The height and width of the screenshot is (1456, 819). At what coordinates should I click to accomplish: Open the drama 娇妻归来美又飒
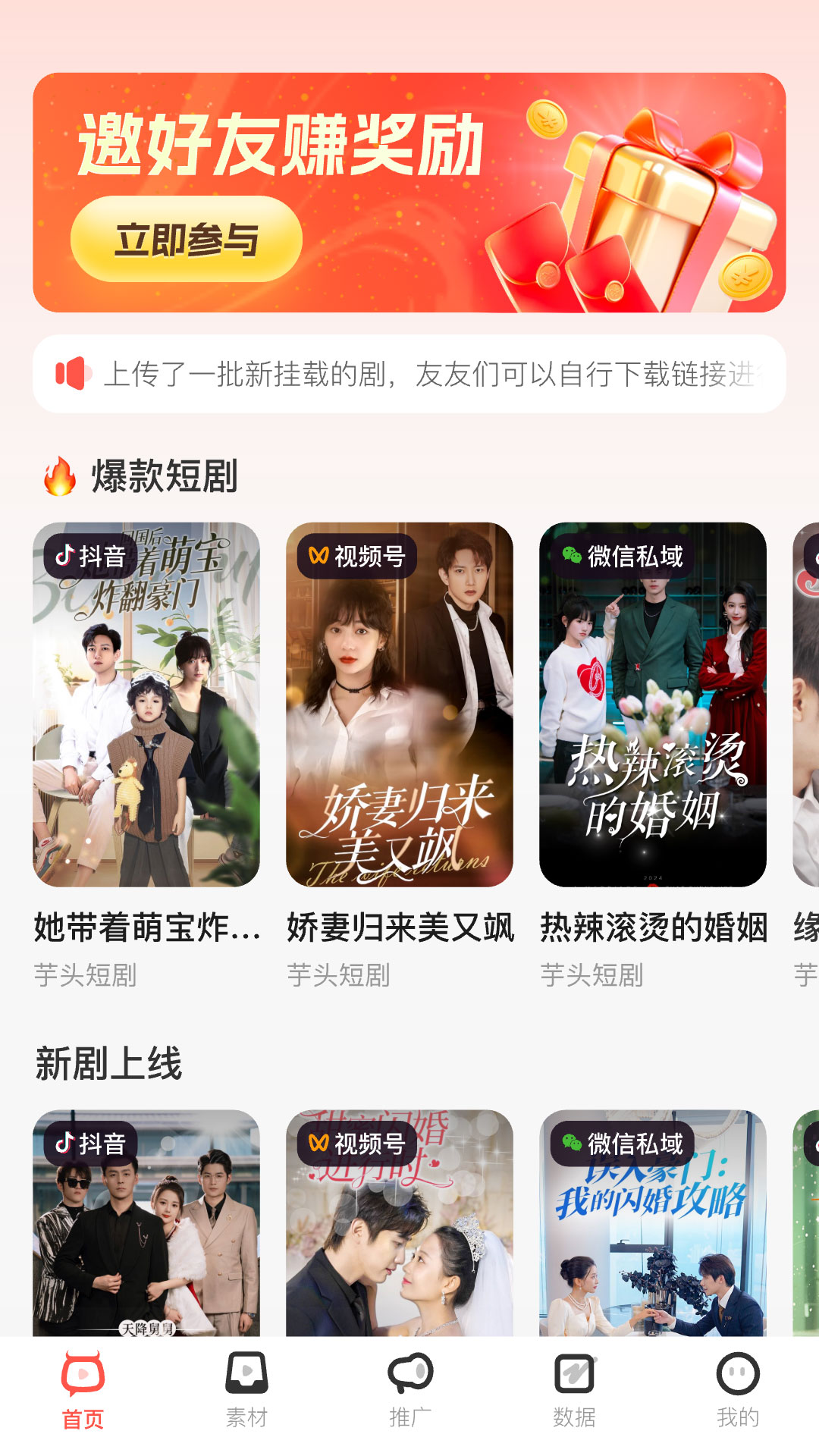click(400, 704)
